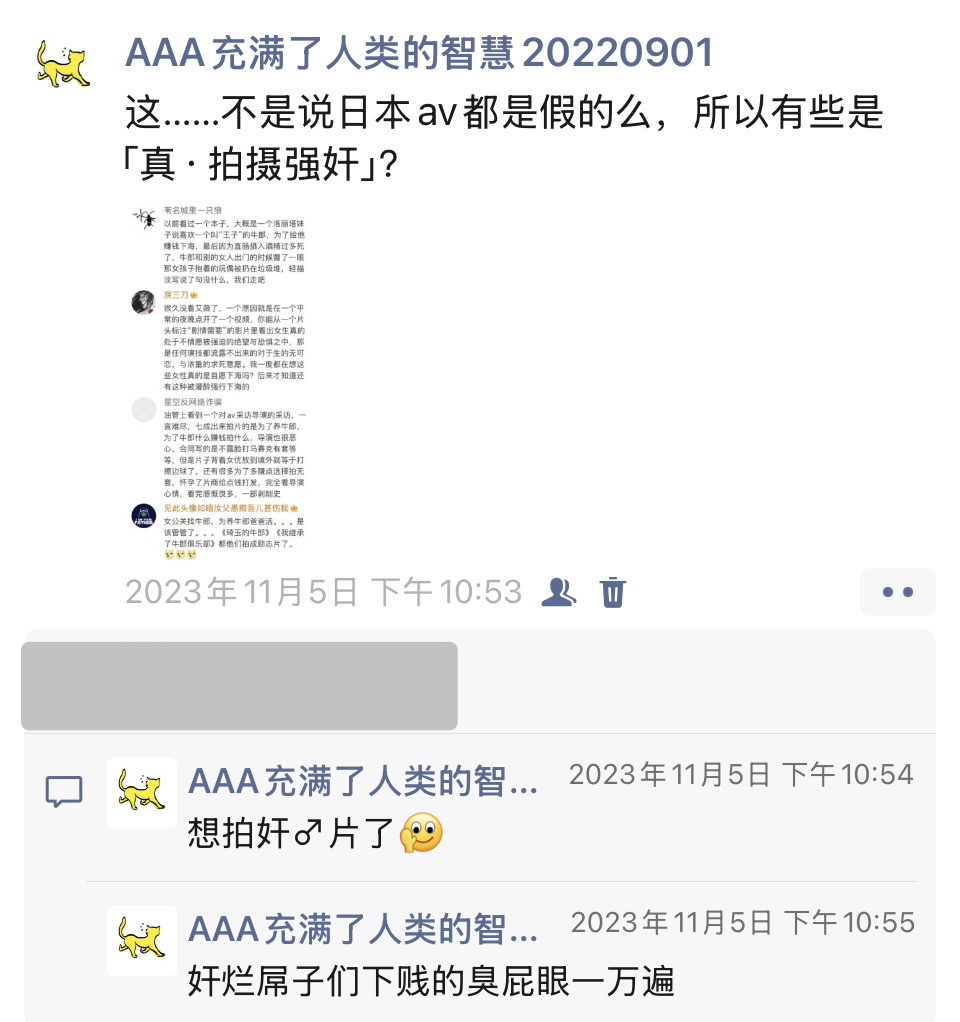Screen dimensions: 960x1022
Task: Open the commenter avatar on the 10:55 comment
Action: (x=141, y=940)
